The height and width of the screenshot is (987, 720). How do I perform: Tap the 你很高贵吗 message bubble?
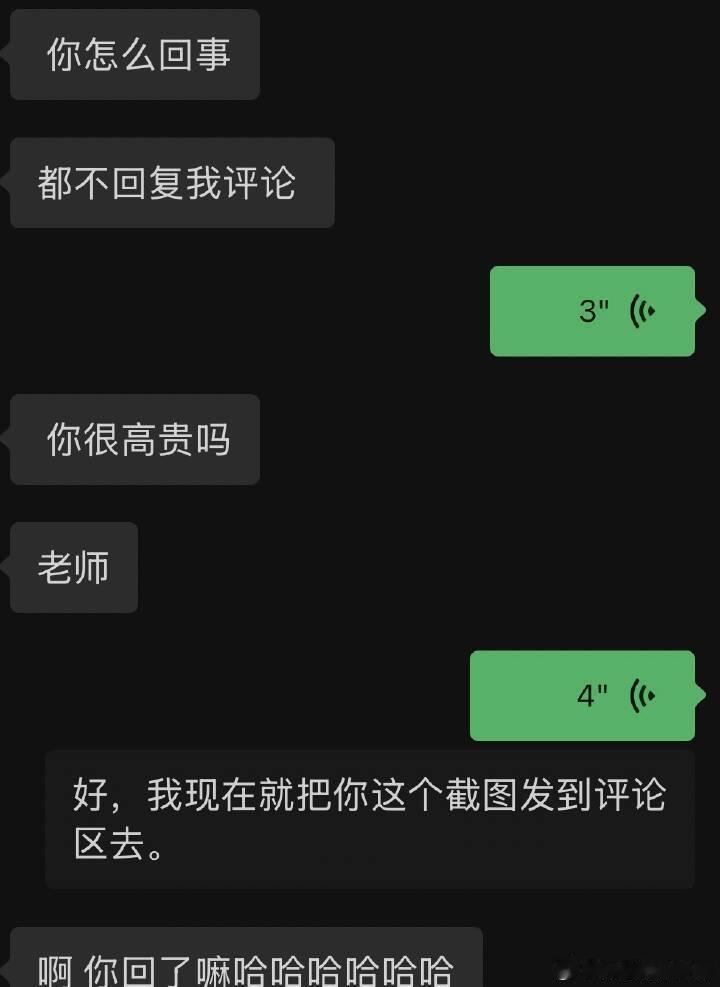pos(134,438)
